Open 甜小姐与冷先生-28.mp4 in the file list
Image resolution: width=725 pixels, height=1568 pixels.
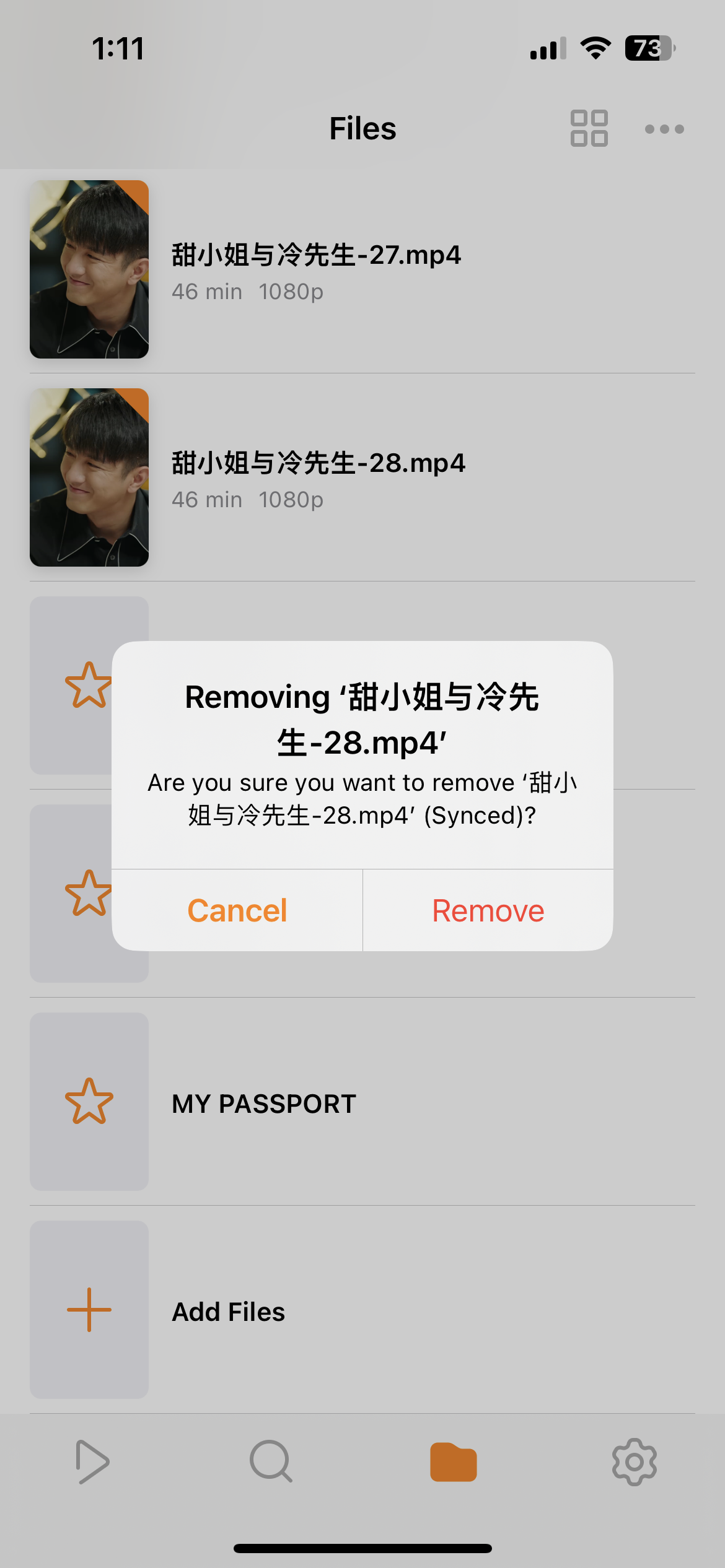pos(317,477)
